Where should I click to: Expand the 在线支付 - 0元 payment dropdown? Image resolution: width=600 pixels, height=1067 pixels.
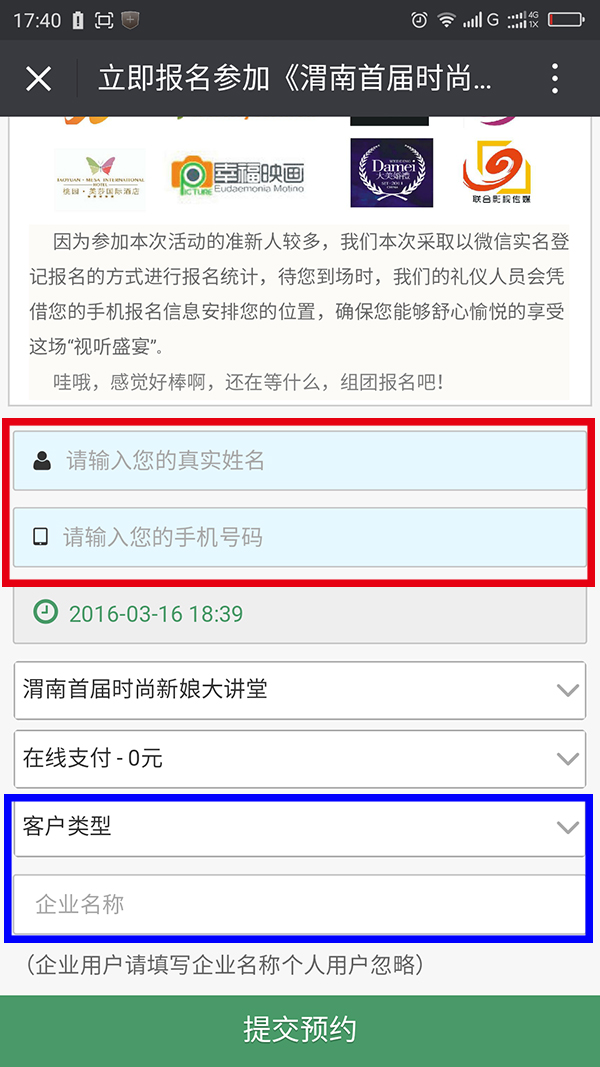[300, 758]
